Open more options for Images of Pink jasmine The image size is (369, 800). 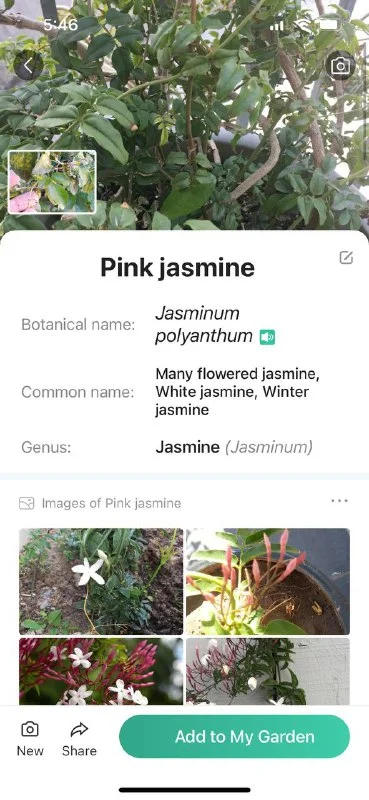339,501
